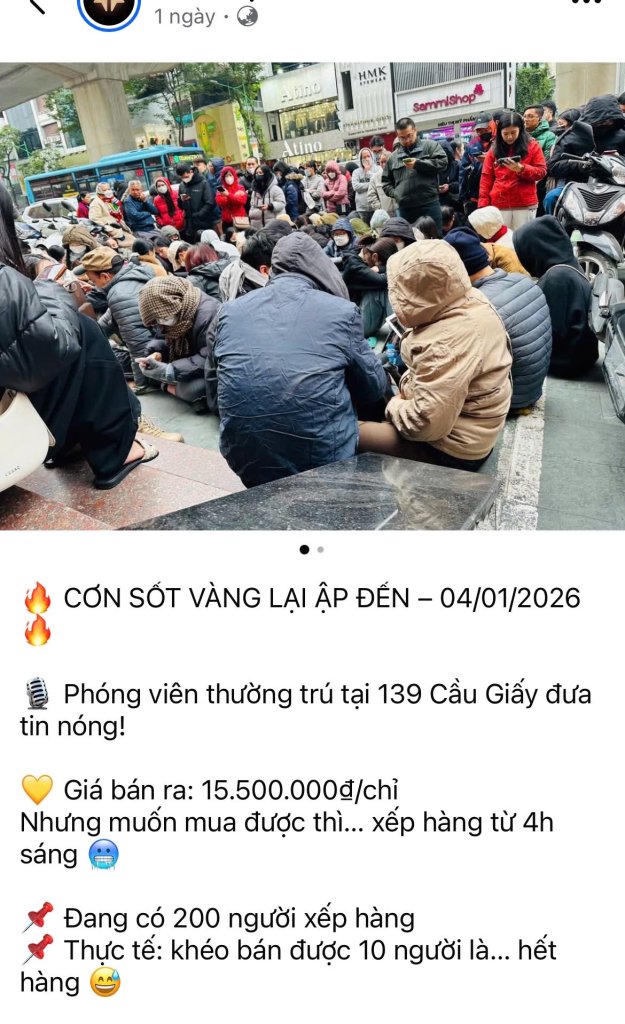The width and height of the screenshot is (625, 1024).
Task: Go back using the top-left arrow
Action: pos(37,4)
